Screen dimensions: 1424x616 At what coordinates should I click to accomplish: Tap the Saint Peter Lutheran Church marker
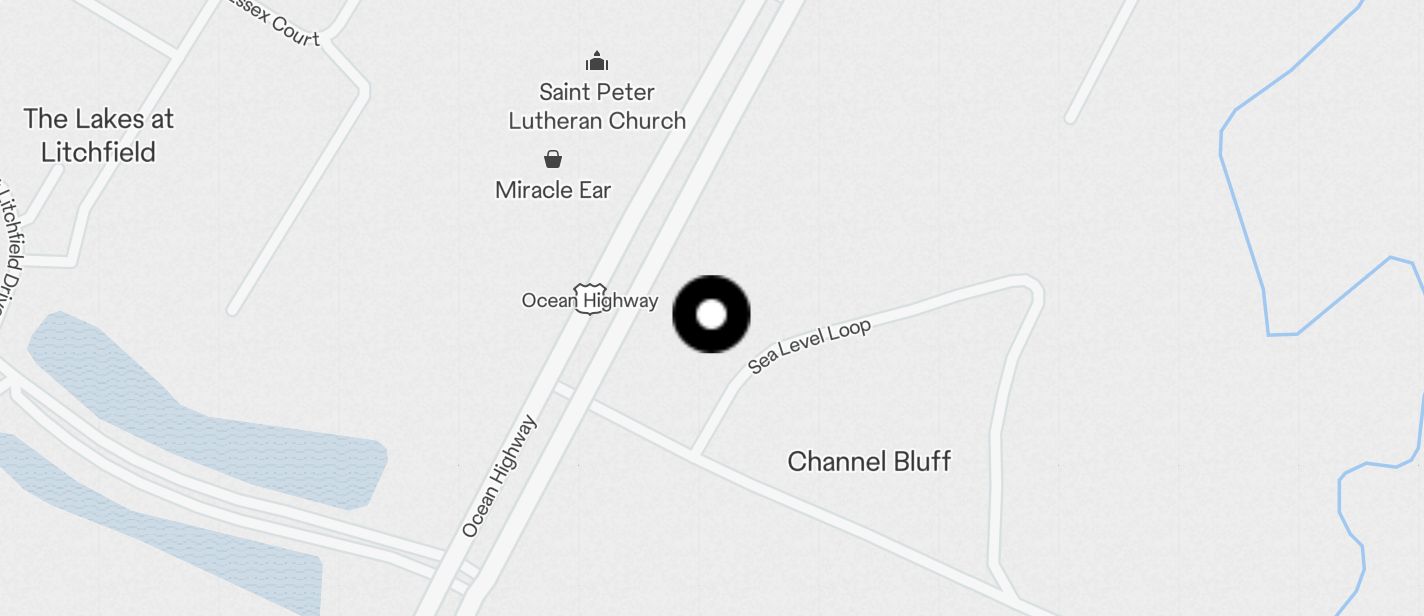(597, 62)
